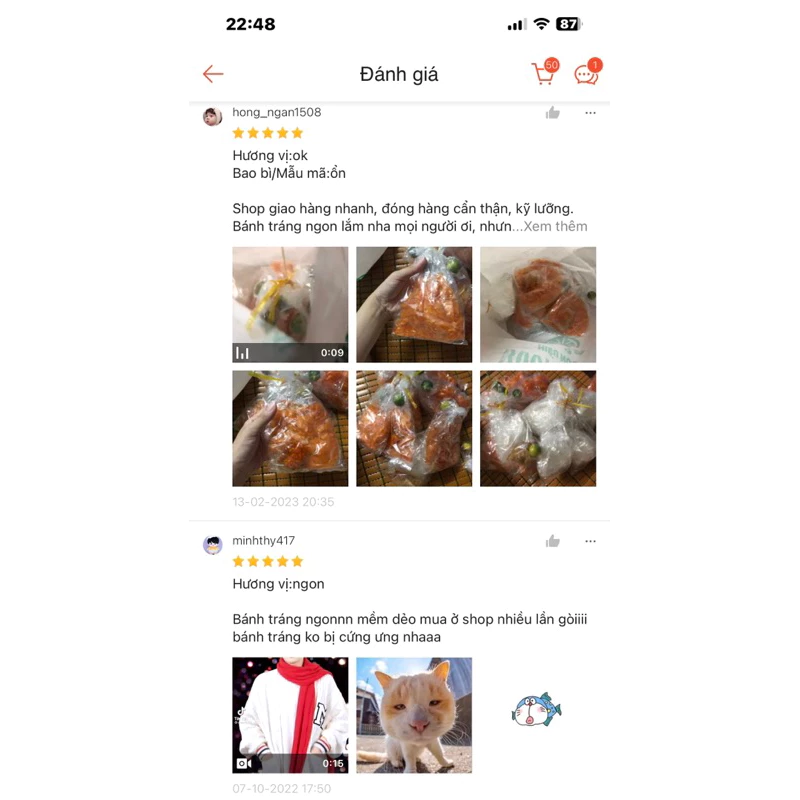Screen dimensions: 800x800
Task: Open the cat photo in minhthy417's review
Action: (414, 715)
